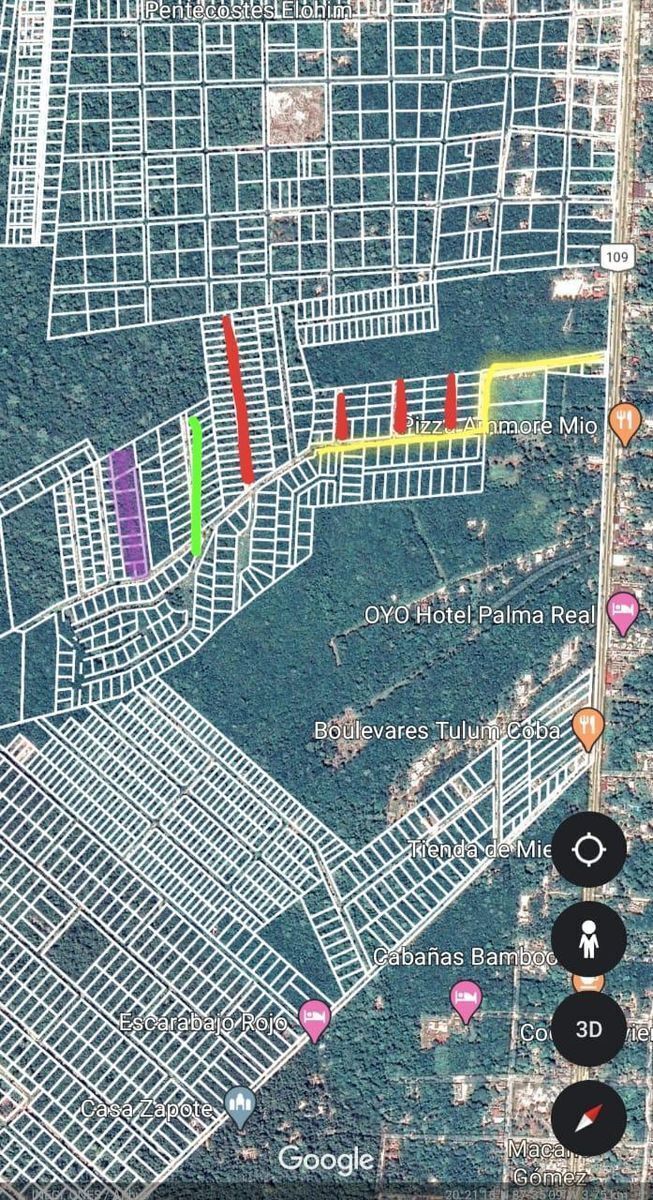
Task: View the Escarabajo Rojo hotel marker
Action: pos(316,1018)
